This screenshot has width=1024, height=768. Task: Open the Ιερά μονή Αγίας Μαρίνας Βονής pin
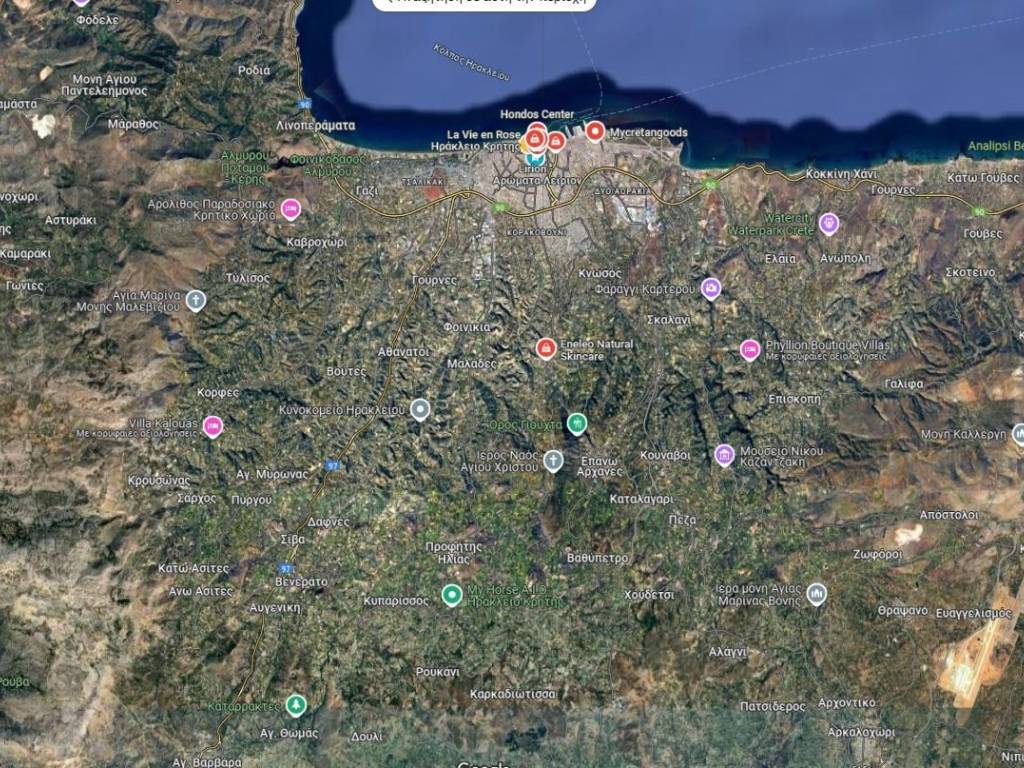click(x=817, y=594)
